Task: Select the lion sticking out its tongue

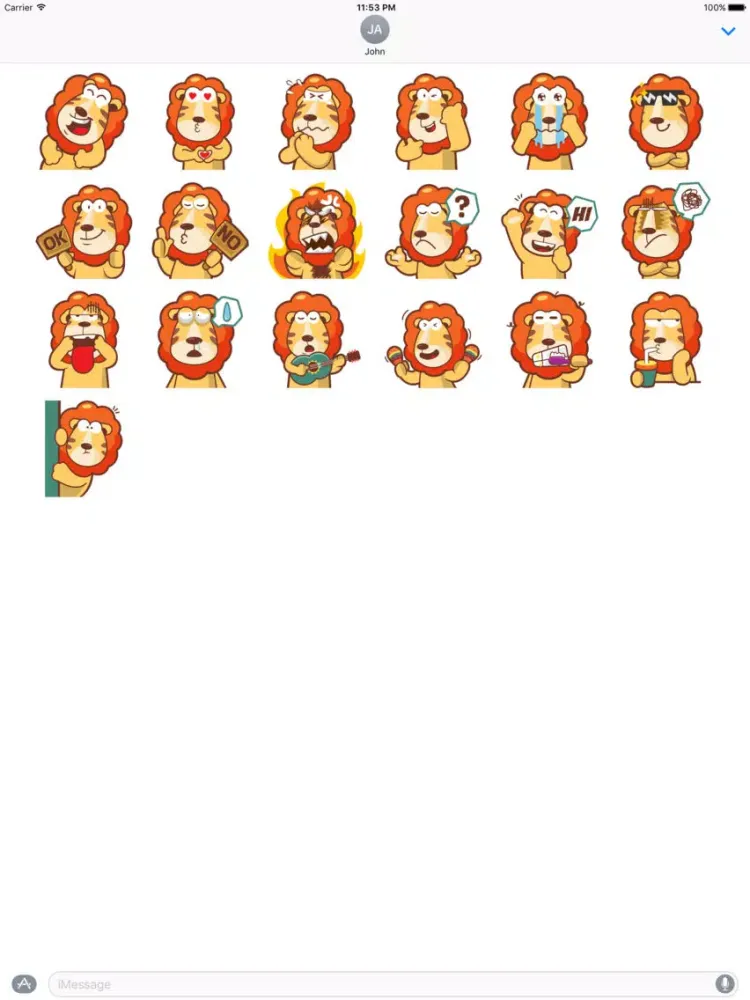Action: pyautogui.click(x=84, y=340)
